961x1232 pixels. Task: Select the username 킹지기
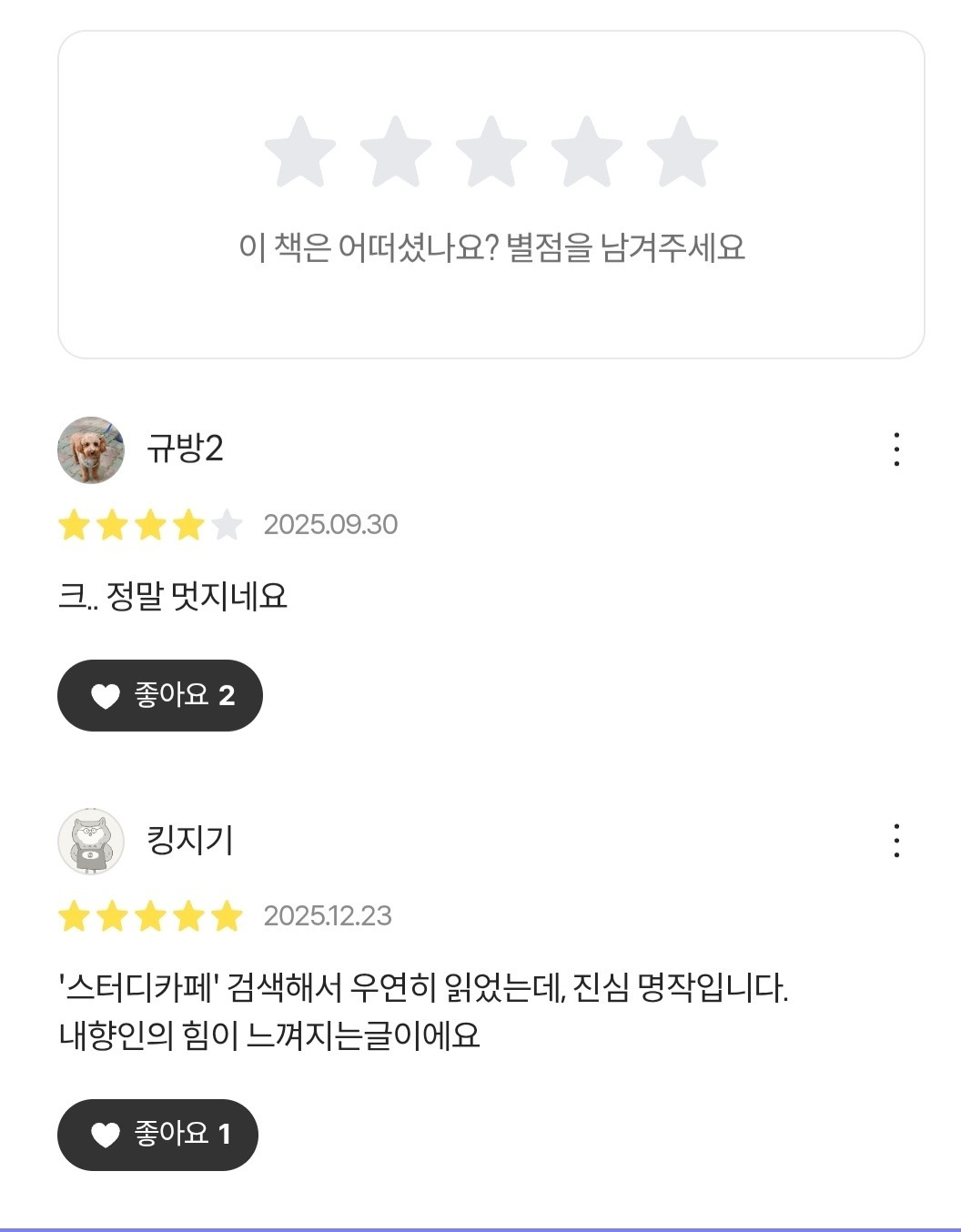tap(188, 842)
